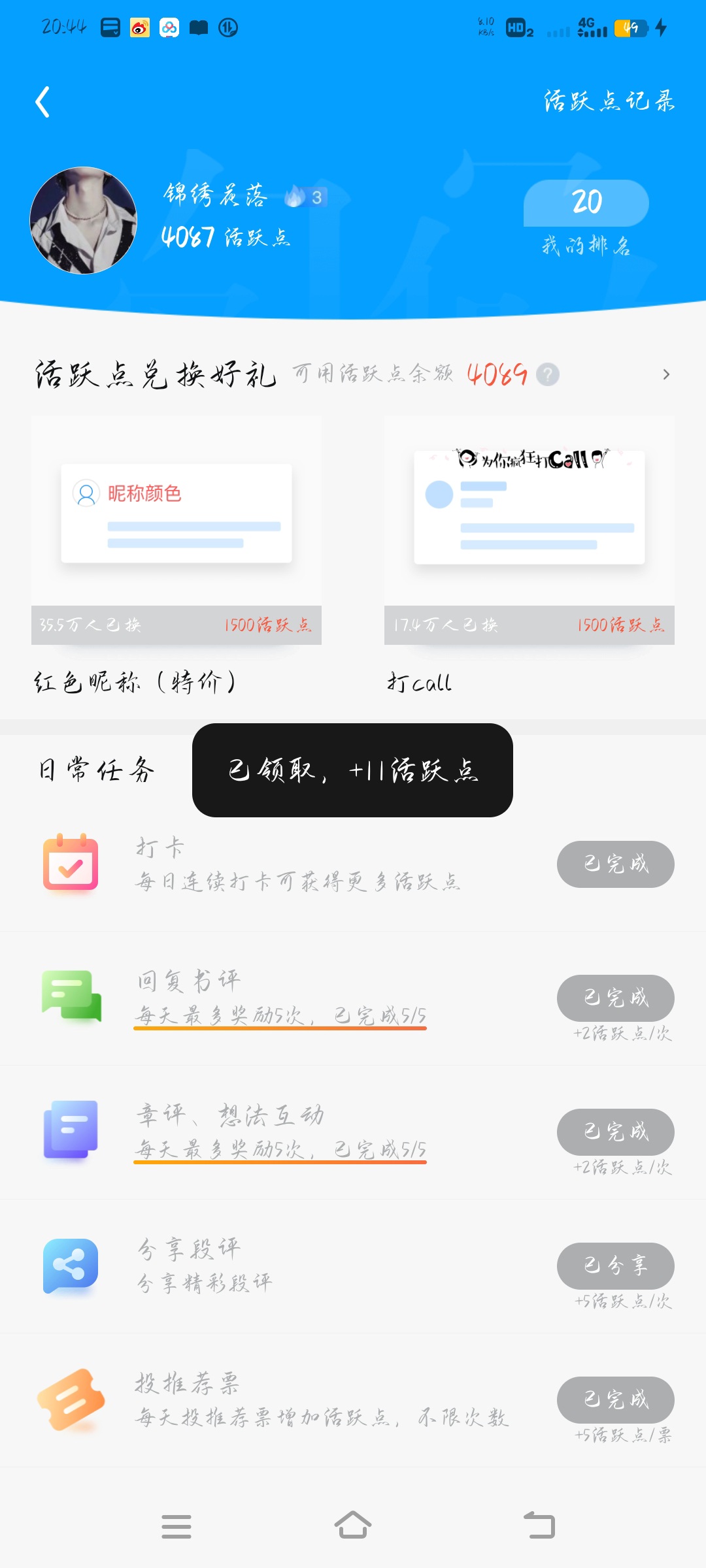Open the 红色昵称(特价) reward card

[176, 557]
